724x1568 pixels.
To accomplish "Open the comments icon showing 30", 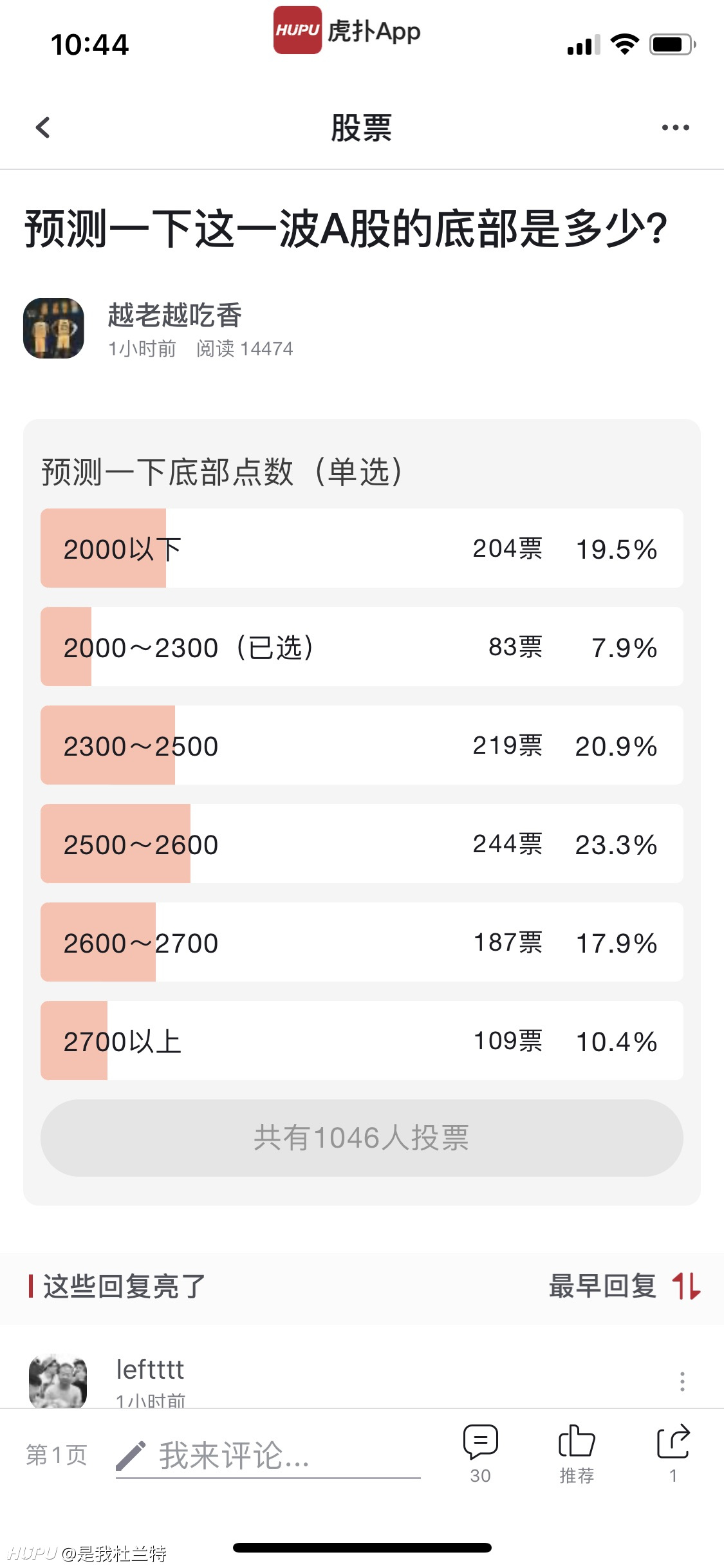I will pos(481,1453).
